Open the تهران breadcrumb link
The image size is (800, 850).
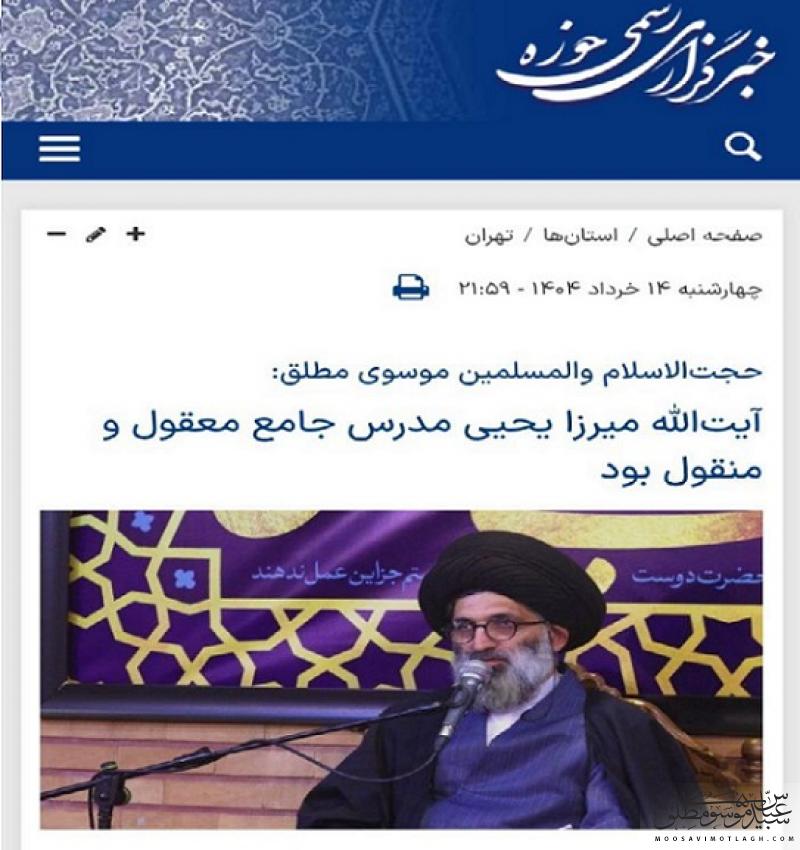click(x=488, y=236)
